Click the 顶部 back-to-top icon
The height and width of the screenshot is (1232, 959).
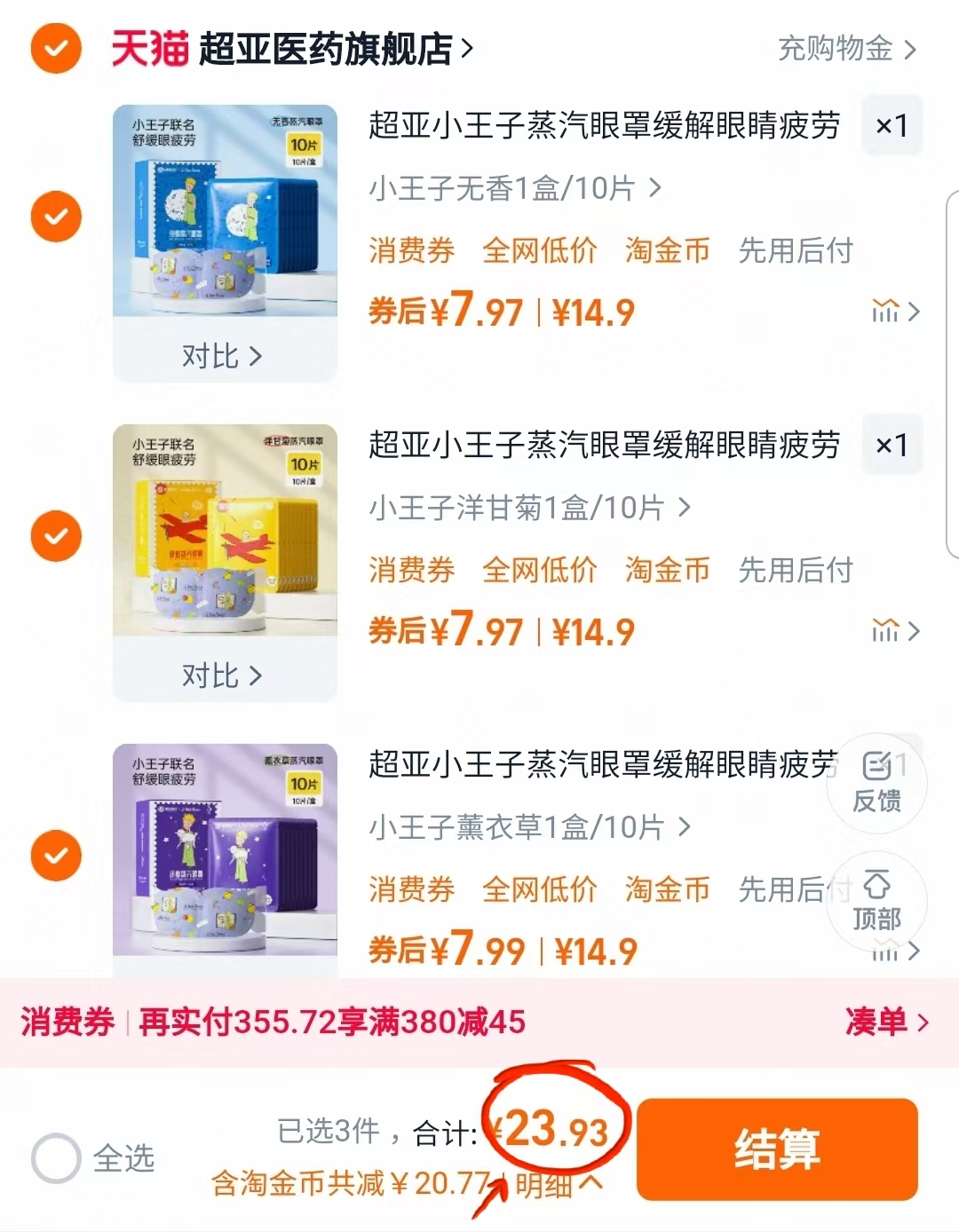point(876,901)
